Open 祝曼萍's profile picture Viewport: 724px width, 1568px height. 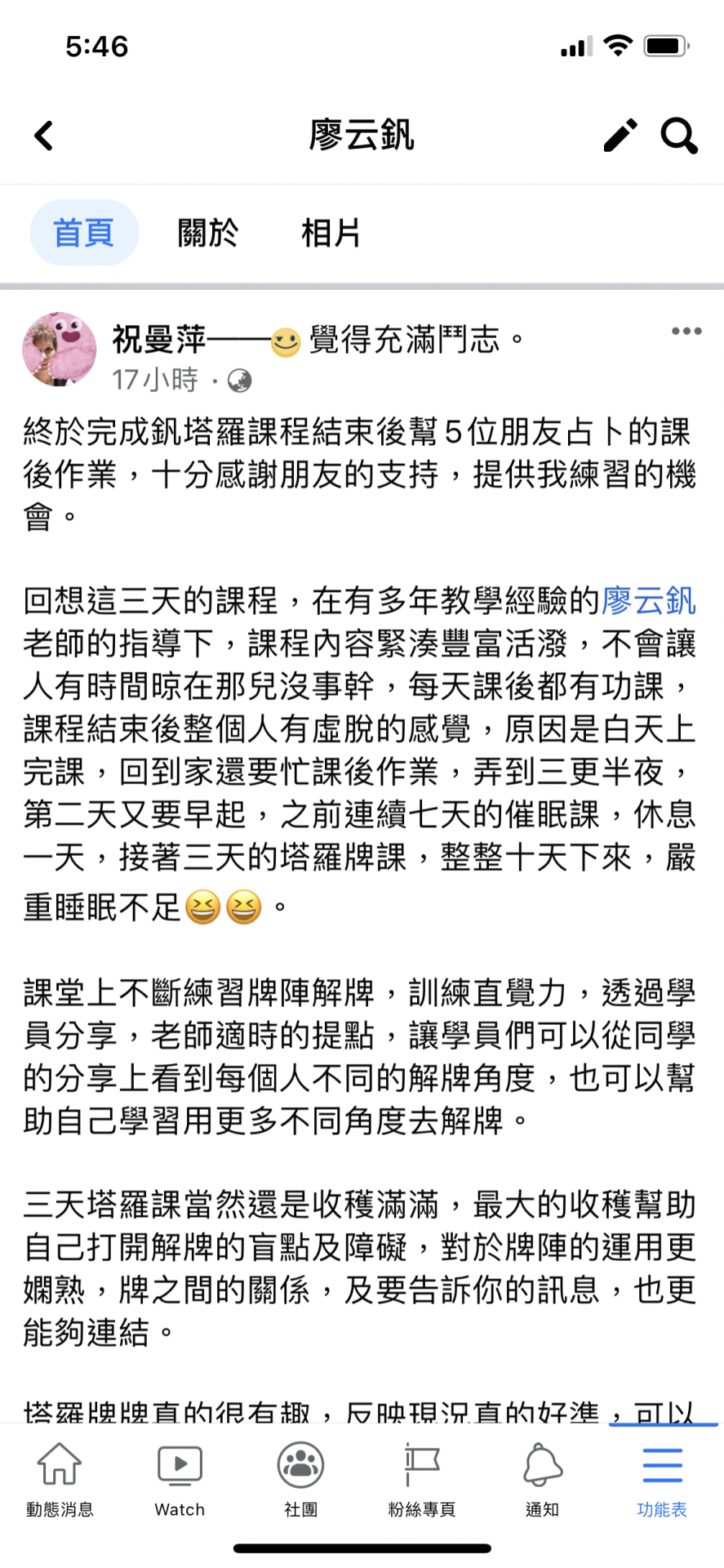(59, 349)
